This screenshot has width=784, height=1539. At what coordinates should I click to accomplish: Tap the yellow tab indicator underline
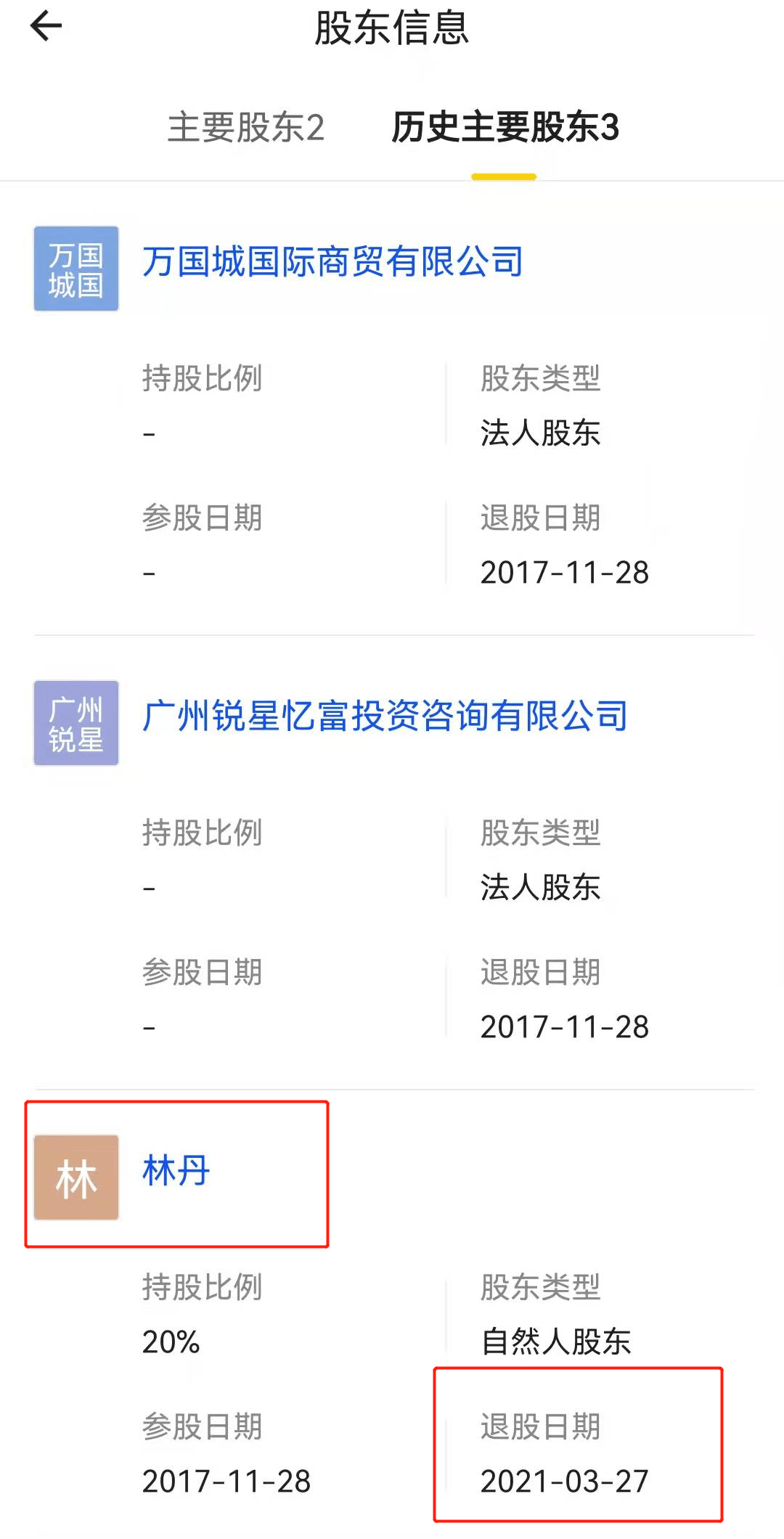(504, 174)
